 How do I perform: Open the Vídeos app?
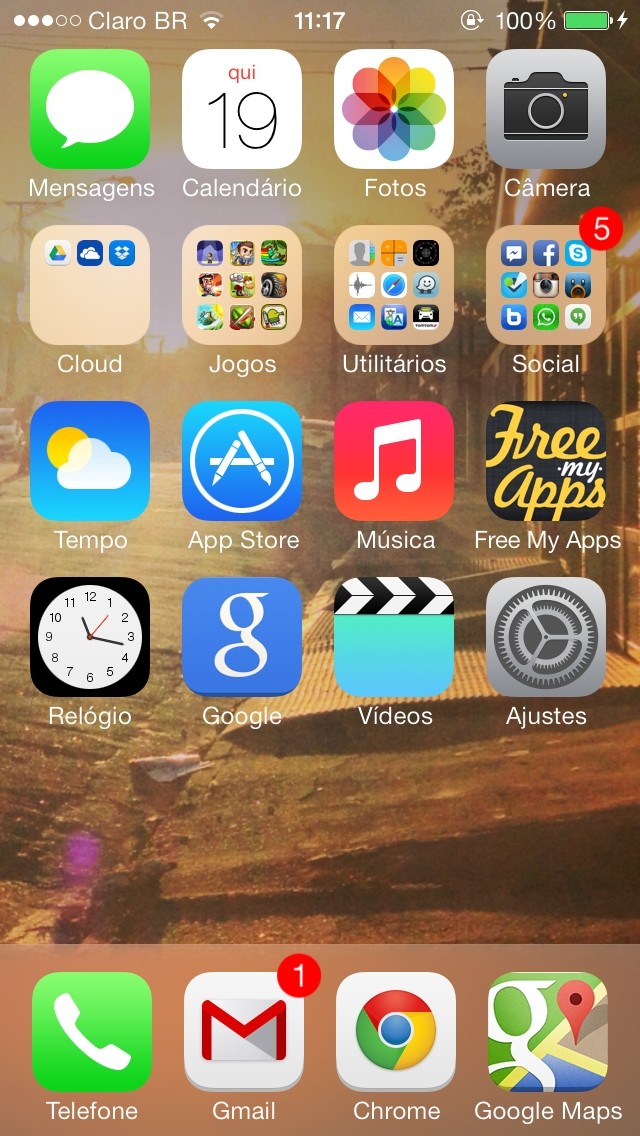[x=394, y=637]
